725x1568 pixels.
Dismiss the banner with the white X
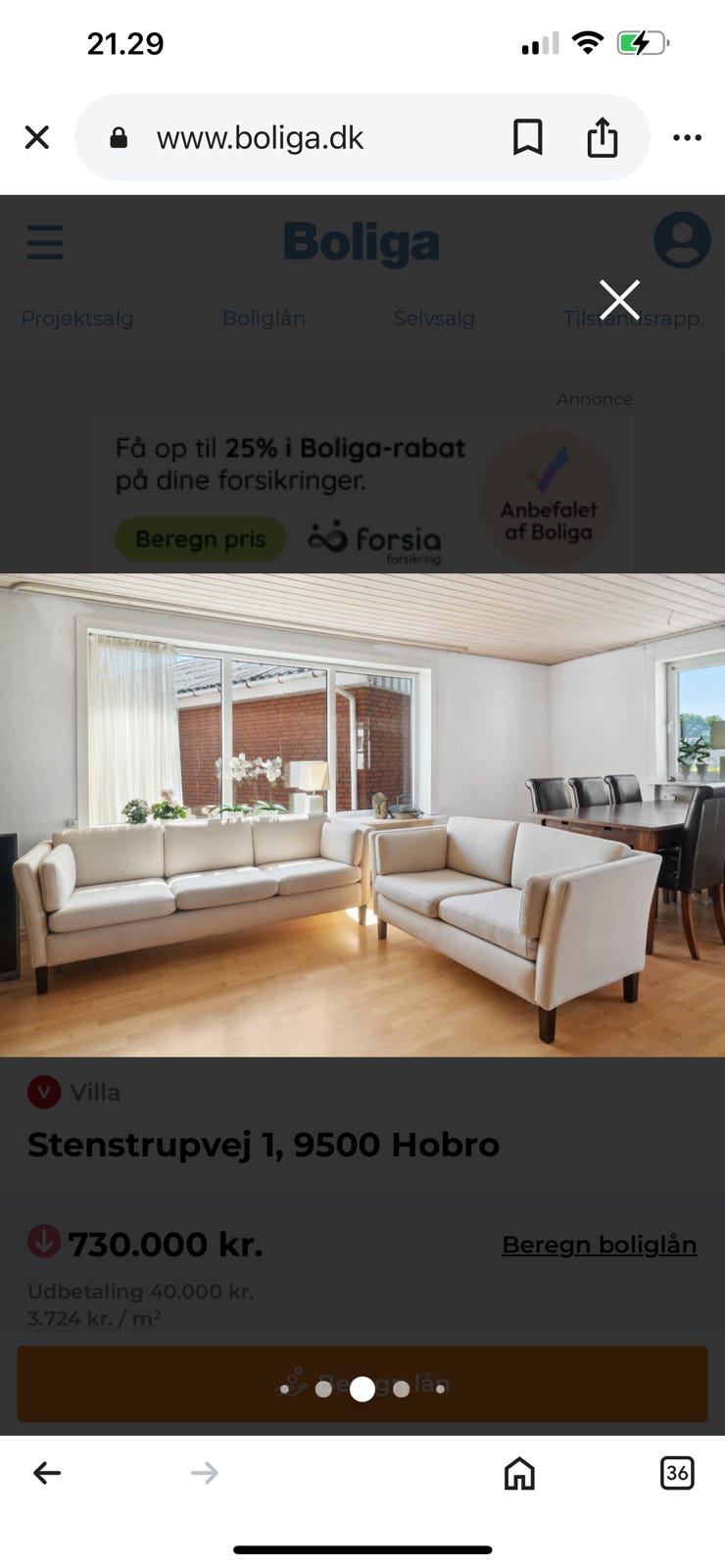[618, 299]
